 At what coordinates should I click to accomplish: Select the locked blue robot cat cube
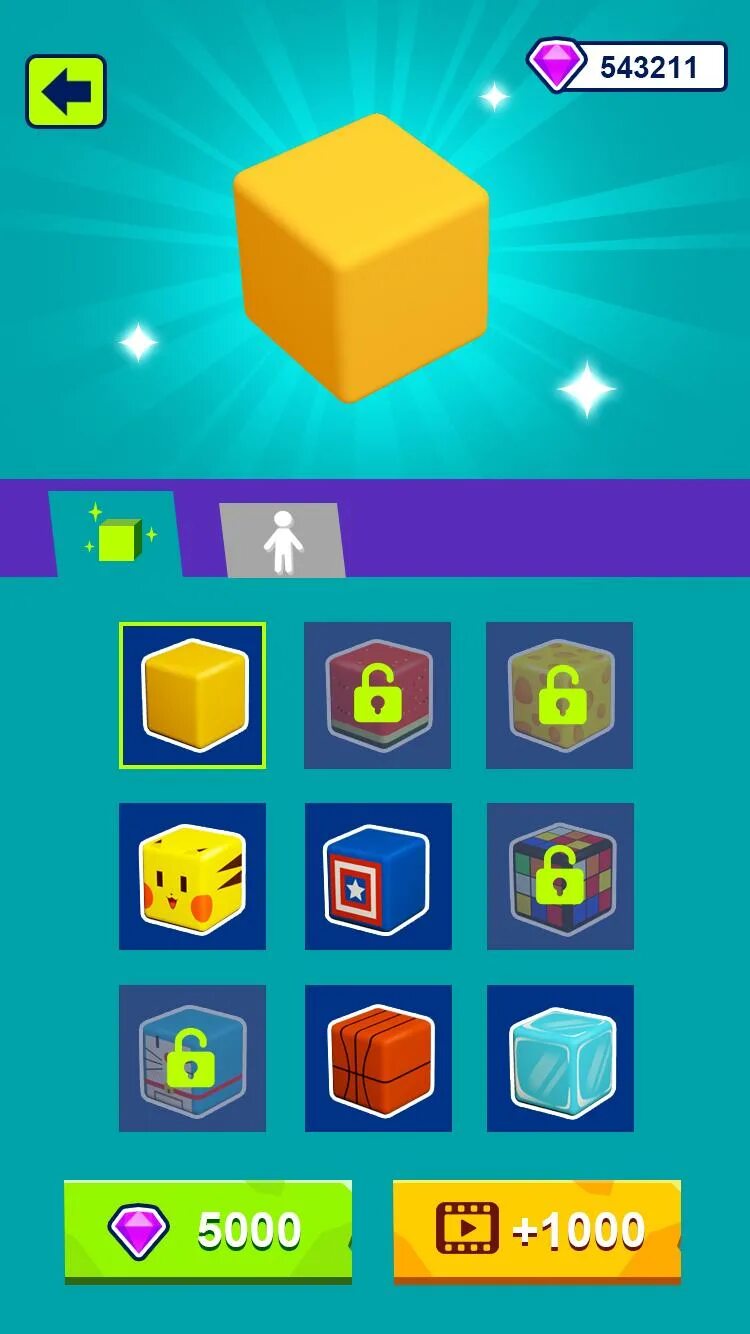pos(192,1058)
